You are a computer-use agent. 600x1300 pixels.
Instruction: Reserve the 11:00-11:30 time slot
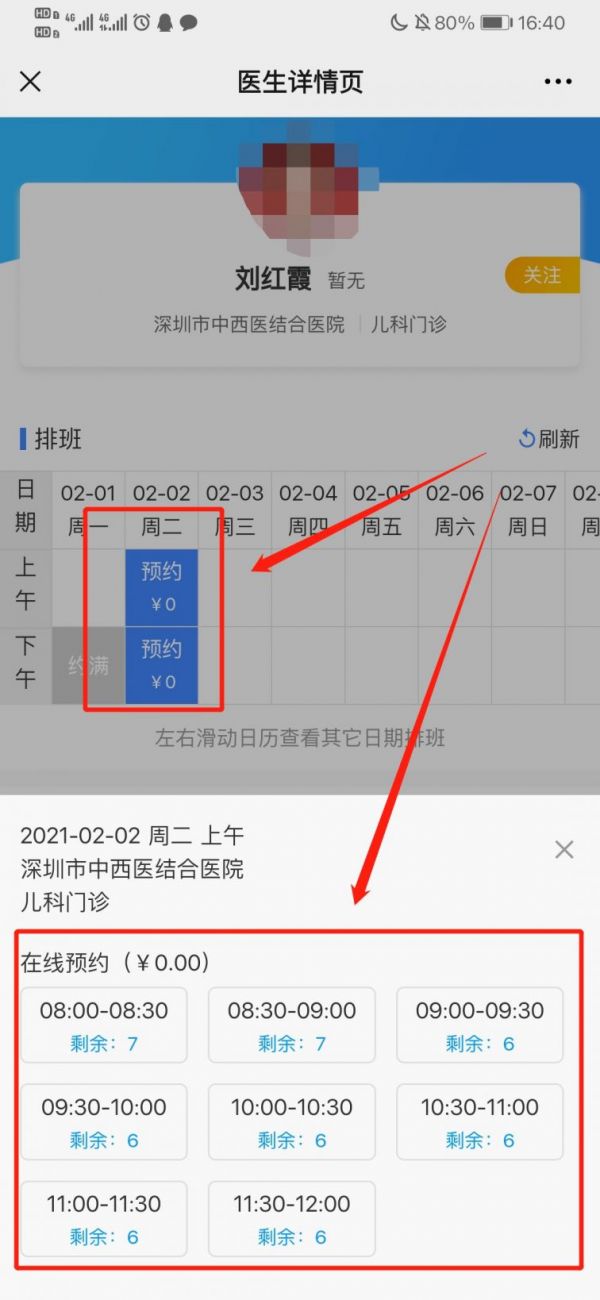pos(104,1218)
